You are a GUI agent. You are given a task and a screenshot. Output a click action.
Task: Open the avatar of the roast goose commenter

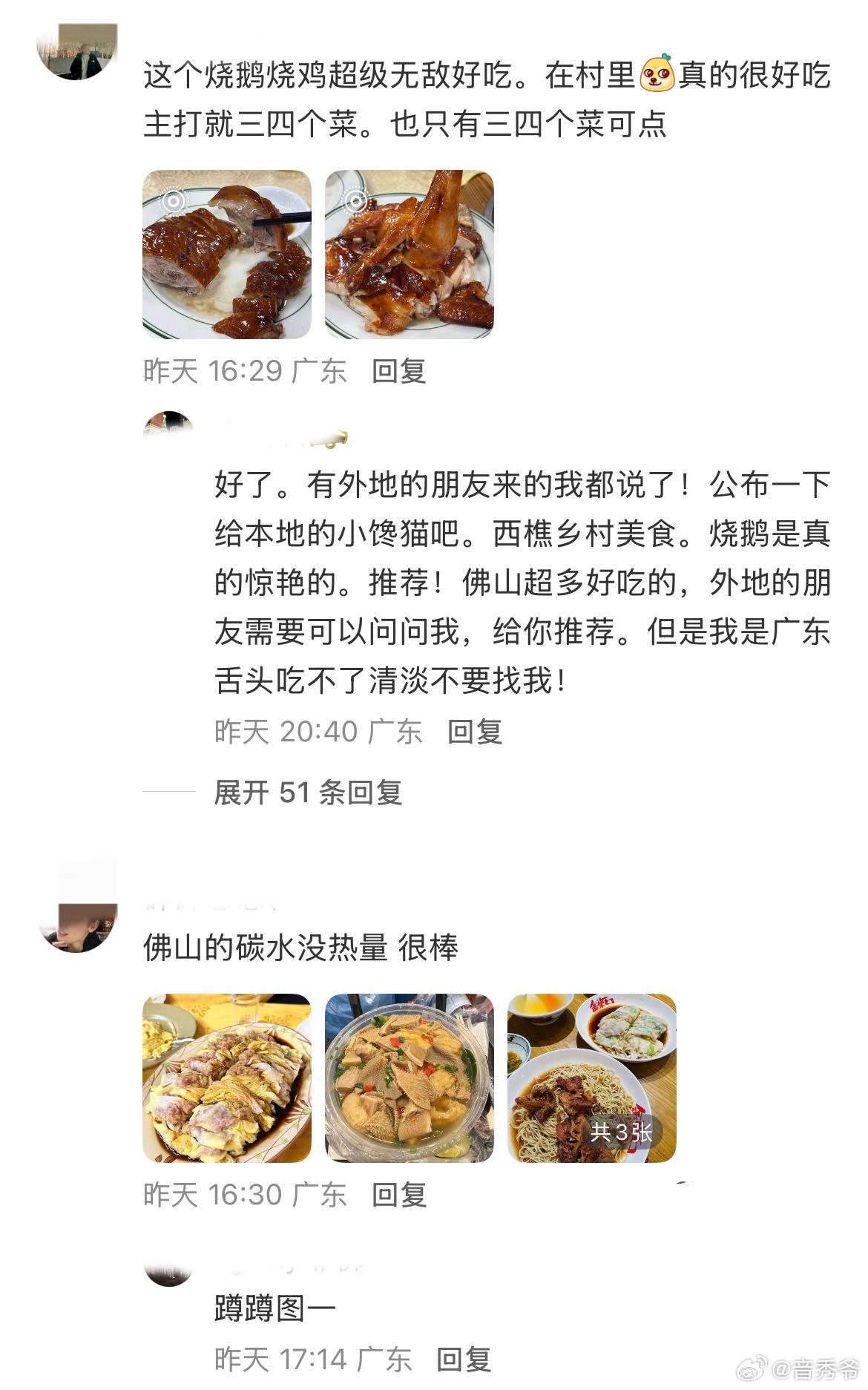tap(77, 51)
